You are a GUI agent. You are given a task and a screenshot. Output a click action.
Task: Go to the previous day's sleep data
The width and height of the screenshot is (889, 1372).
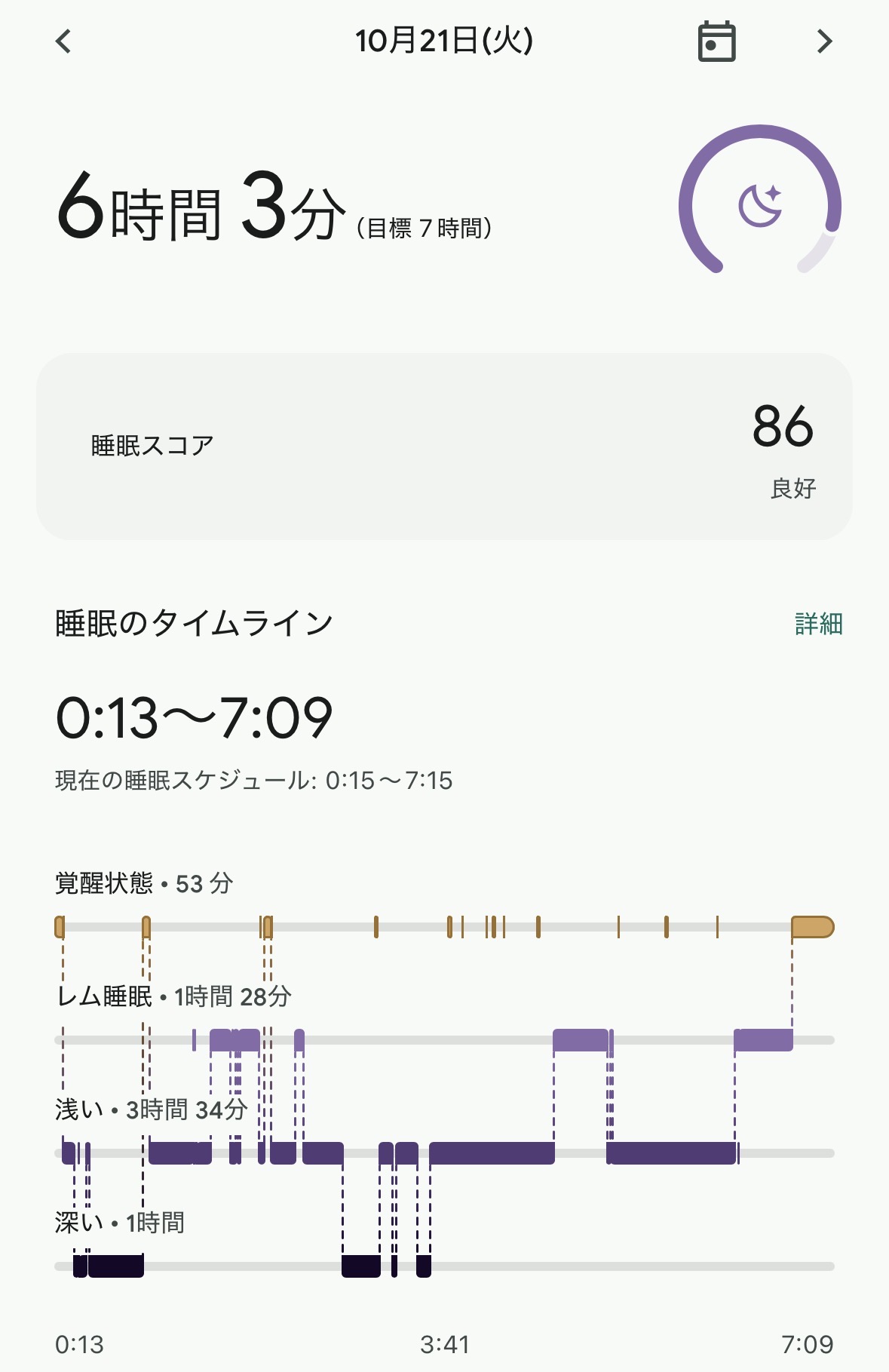[64, 41]
